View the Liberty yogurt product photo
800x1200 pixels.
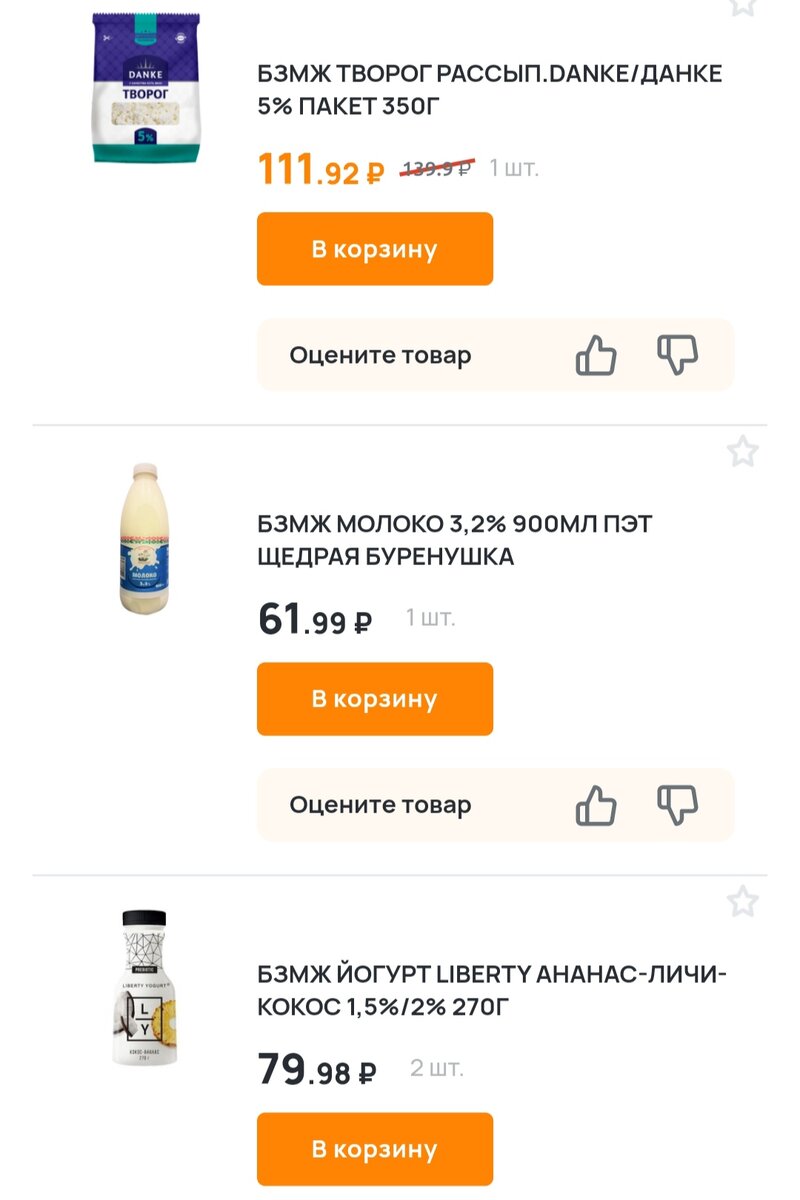(x=146, y=988)
